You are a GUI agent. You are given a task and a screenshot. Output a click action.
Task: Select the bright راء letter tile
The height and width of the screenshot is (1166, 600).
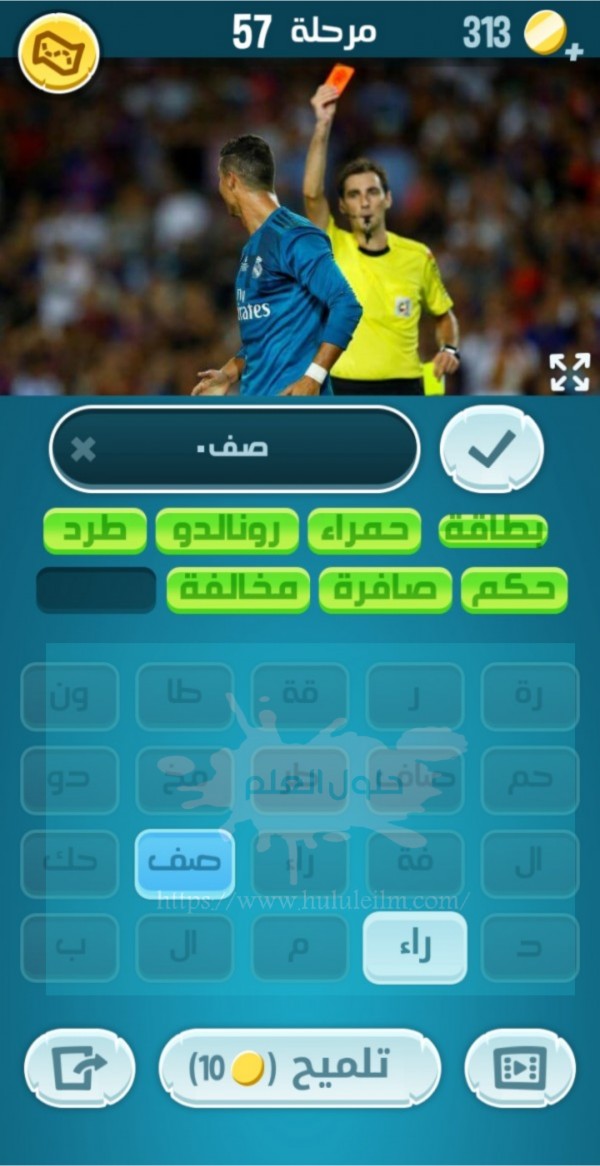tap(415, 946)
